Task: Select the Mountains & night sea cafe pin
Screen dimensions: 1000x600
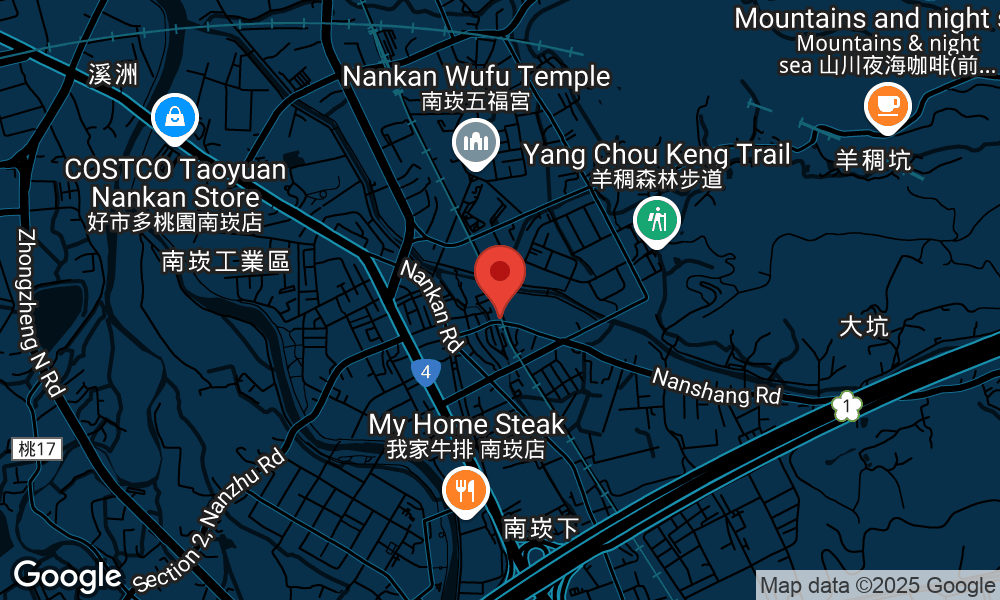Action: coord(887,106)
